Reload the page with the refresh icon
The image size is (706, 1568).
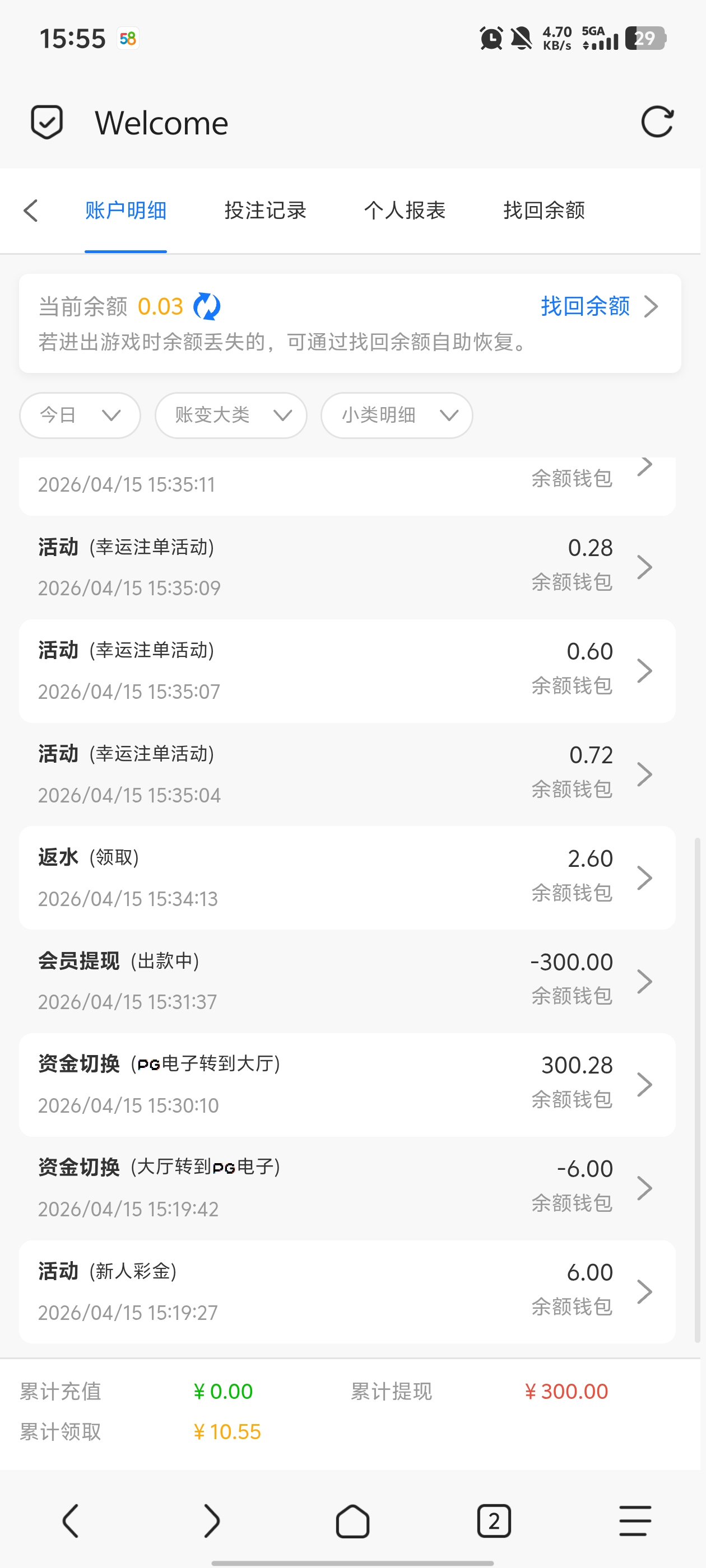[x=657, y=122]
